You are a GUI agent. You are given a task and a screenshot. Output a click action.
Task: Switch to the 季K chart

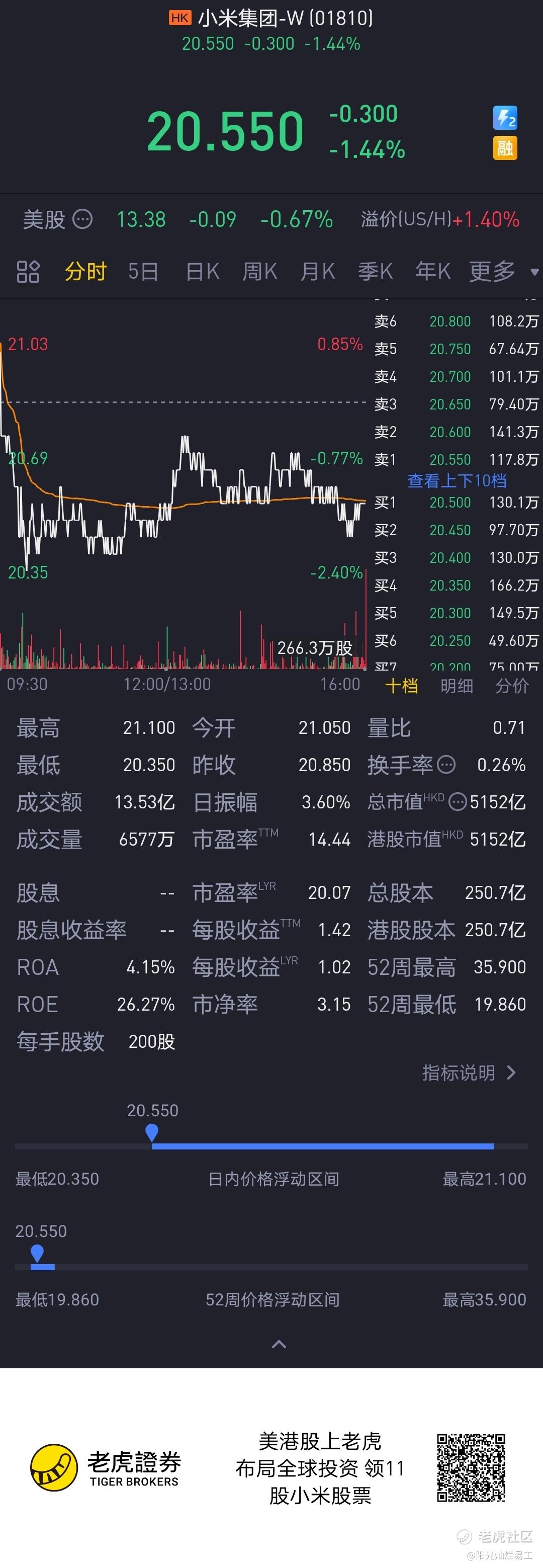coord(375,272)
